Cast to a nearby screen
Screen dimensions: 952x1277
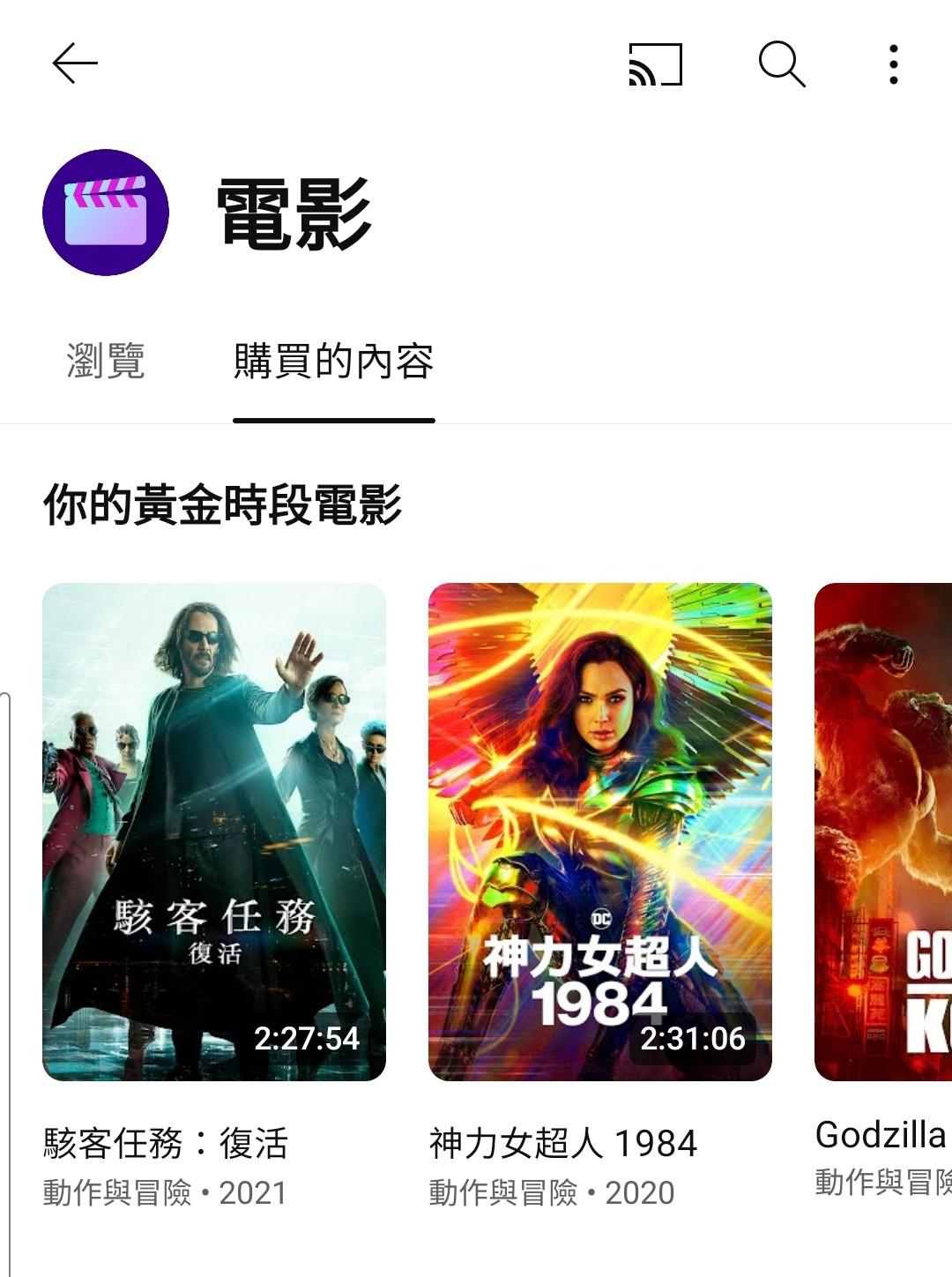click(x=655, y=64)
